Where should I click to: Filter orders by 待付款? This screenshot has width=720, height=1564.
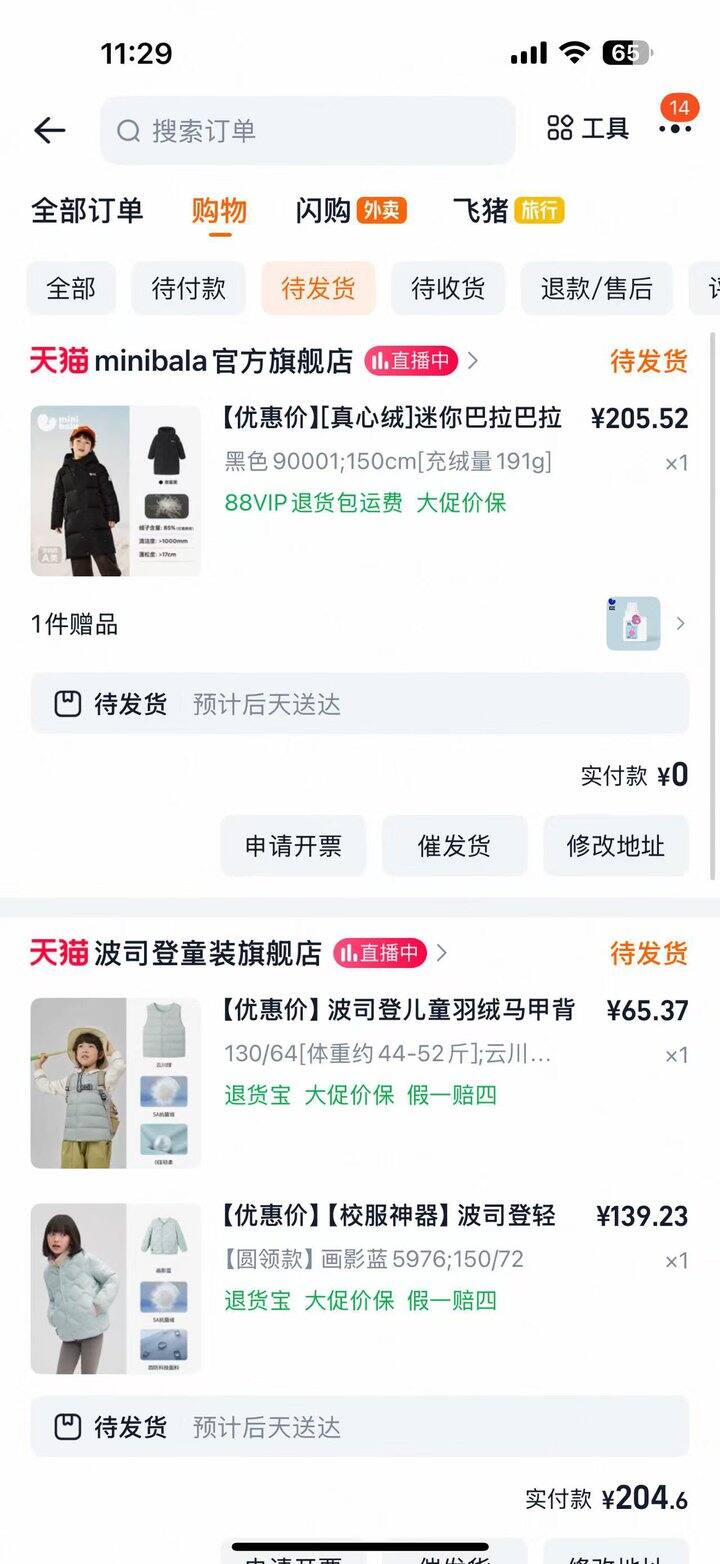coord(189,289)
